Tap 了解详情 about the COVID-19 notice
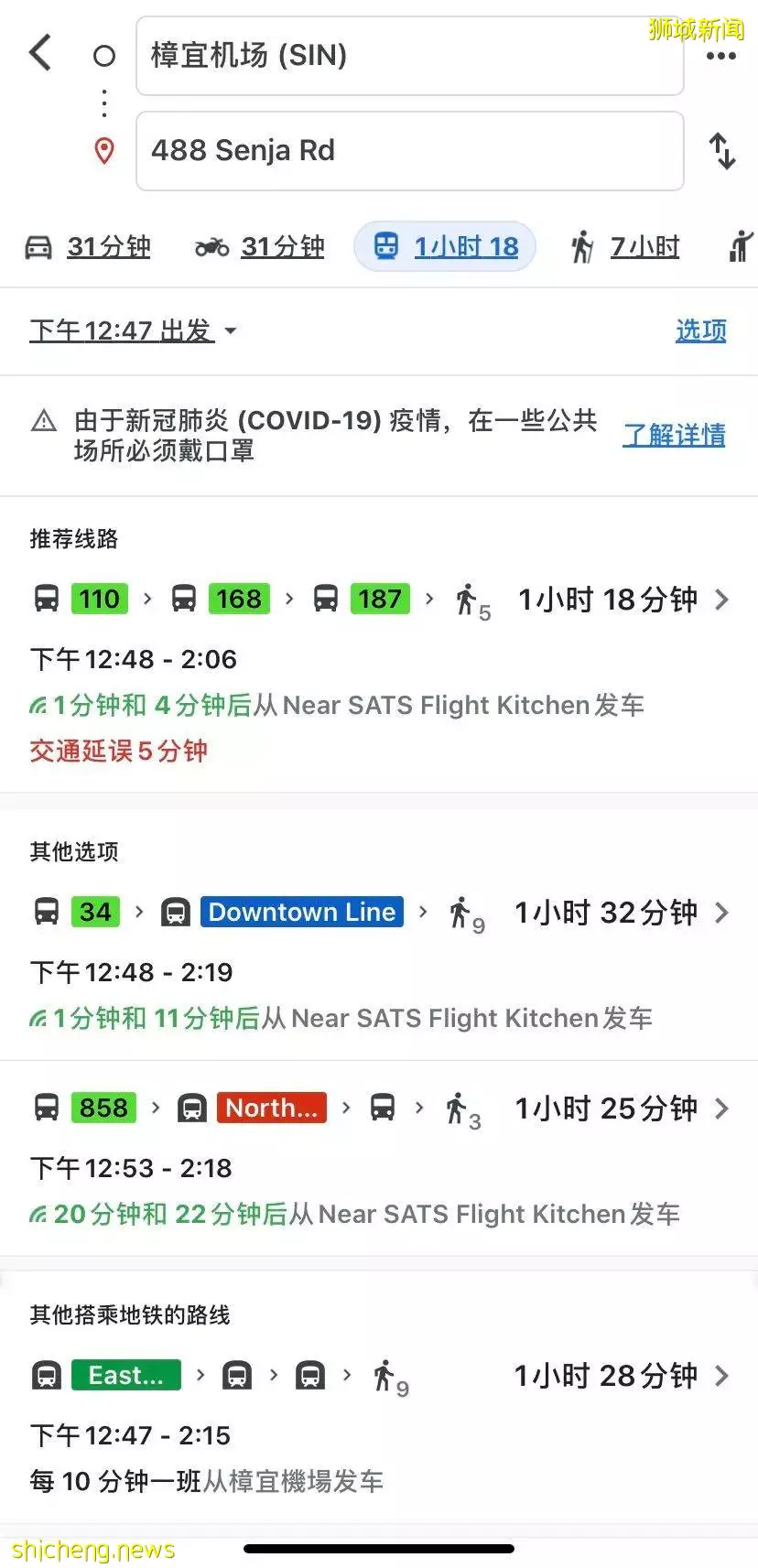 pyautogui.click(x=674, y=435)
